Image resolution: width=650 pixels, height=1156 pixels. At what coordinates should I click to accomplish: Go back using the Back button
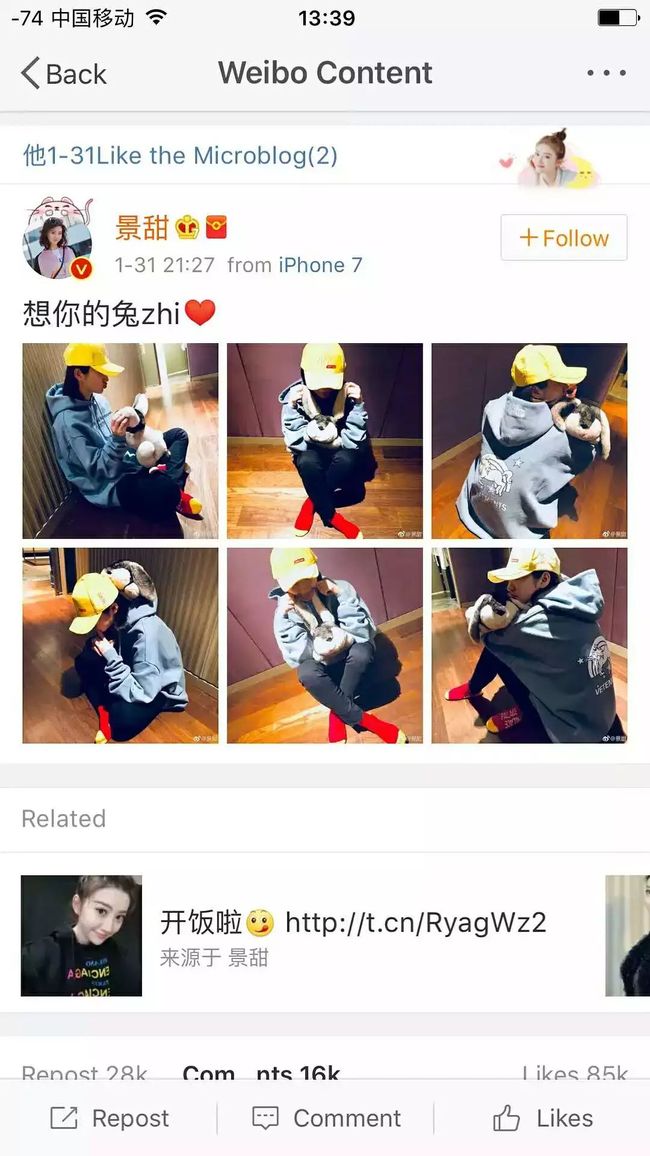click(64, 74)
